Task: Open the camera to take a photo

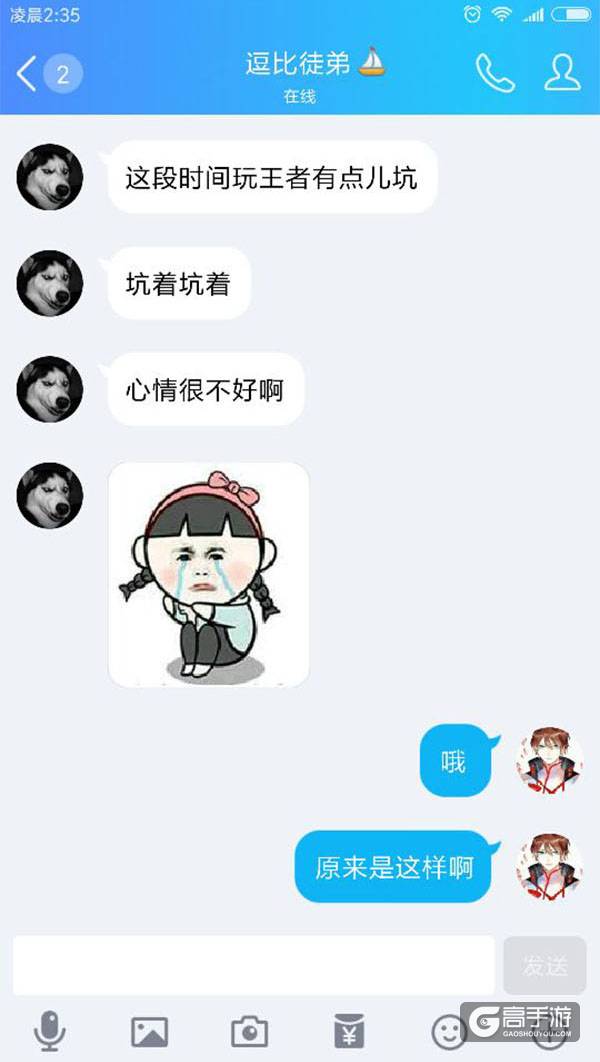Action: click(x=249, y=1030)
